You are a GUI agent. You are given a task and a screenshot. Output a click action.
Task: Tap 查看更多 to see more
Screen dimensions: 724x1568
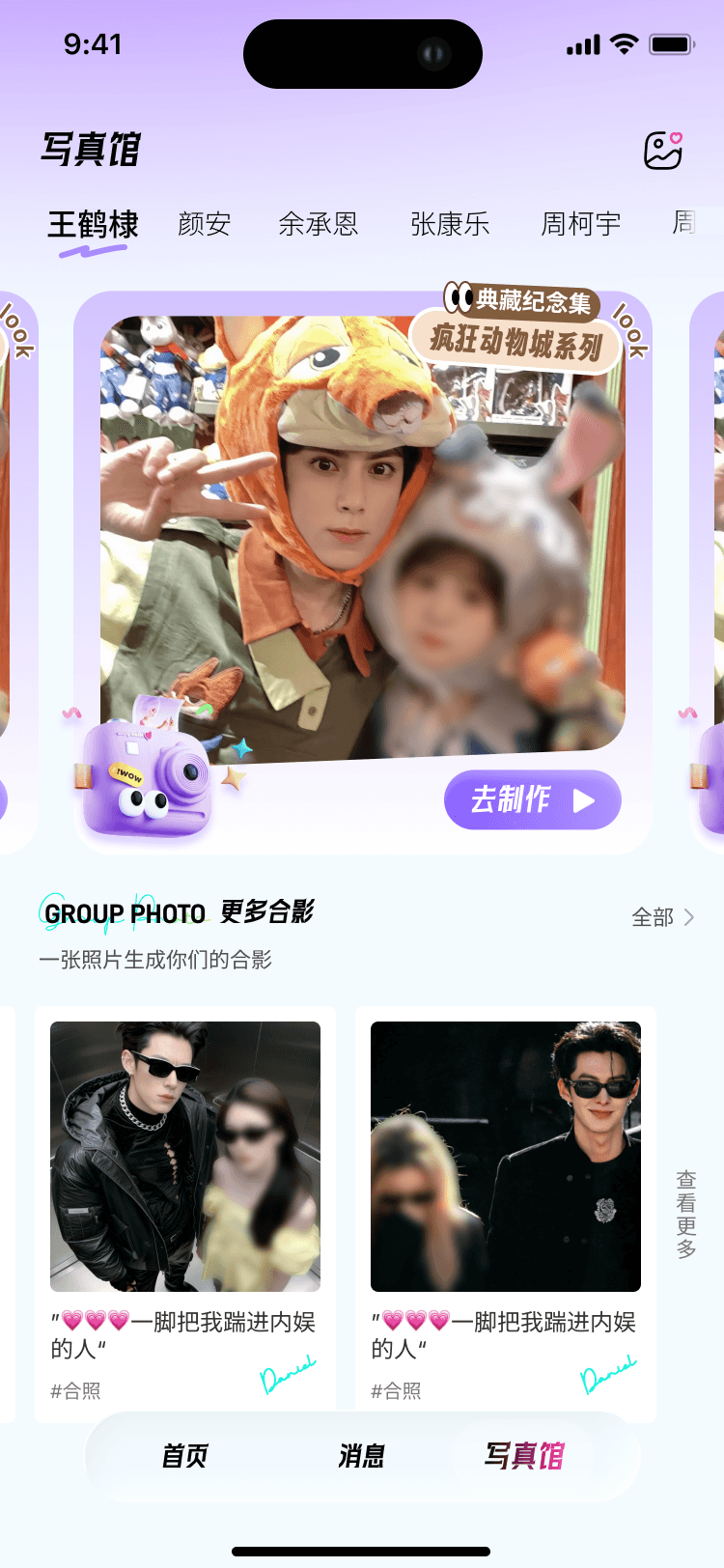tap(686, 1214)
